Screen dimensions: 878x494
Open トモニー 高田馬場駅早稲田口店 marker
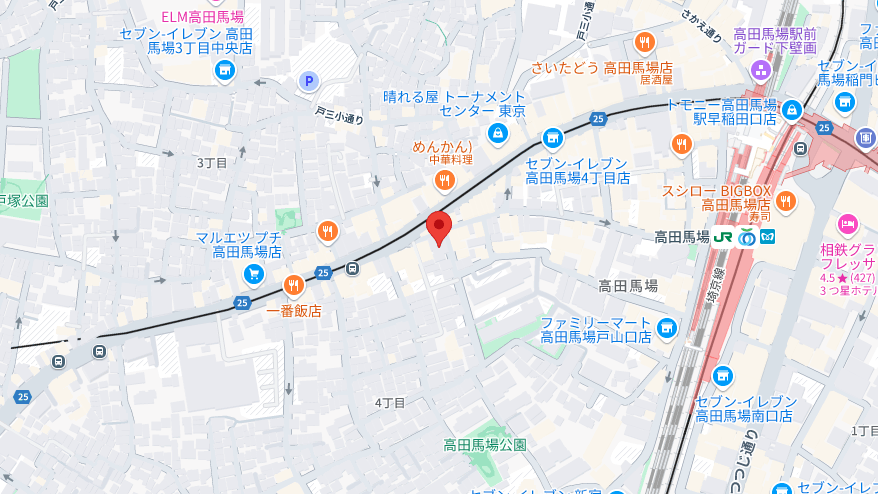[x=792, y=109]
